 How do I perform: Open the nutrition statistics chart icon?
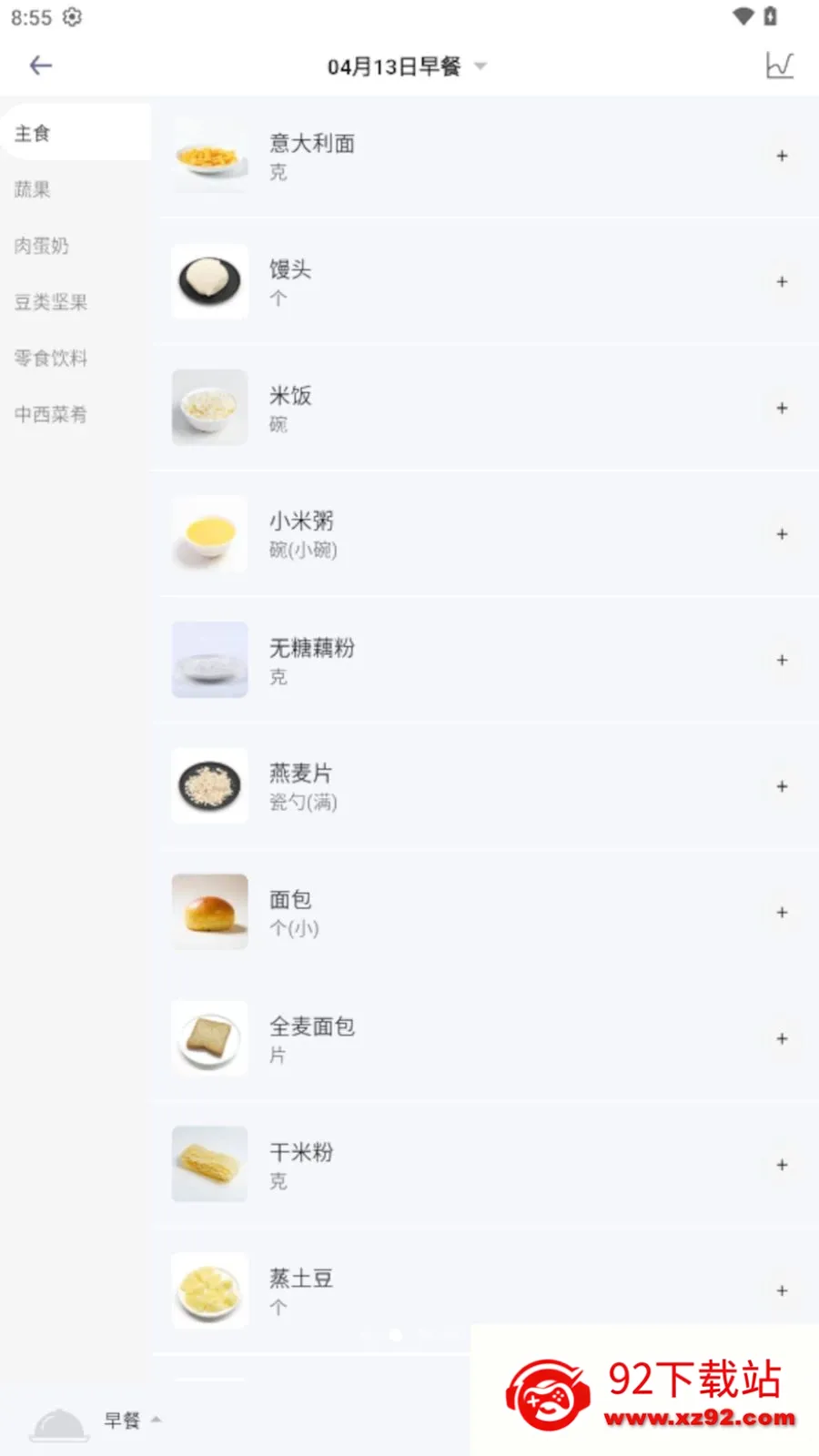781,65
